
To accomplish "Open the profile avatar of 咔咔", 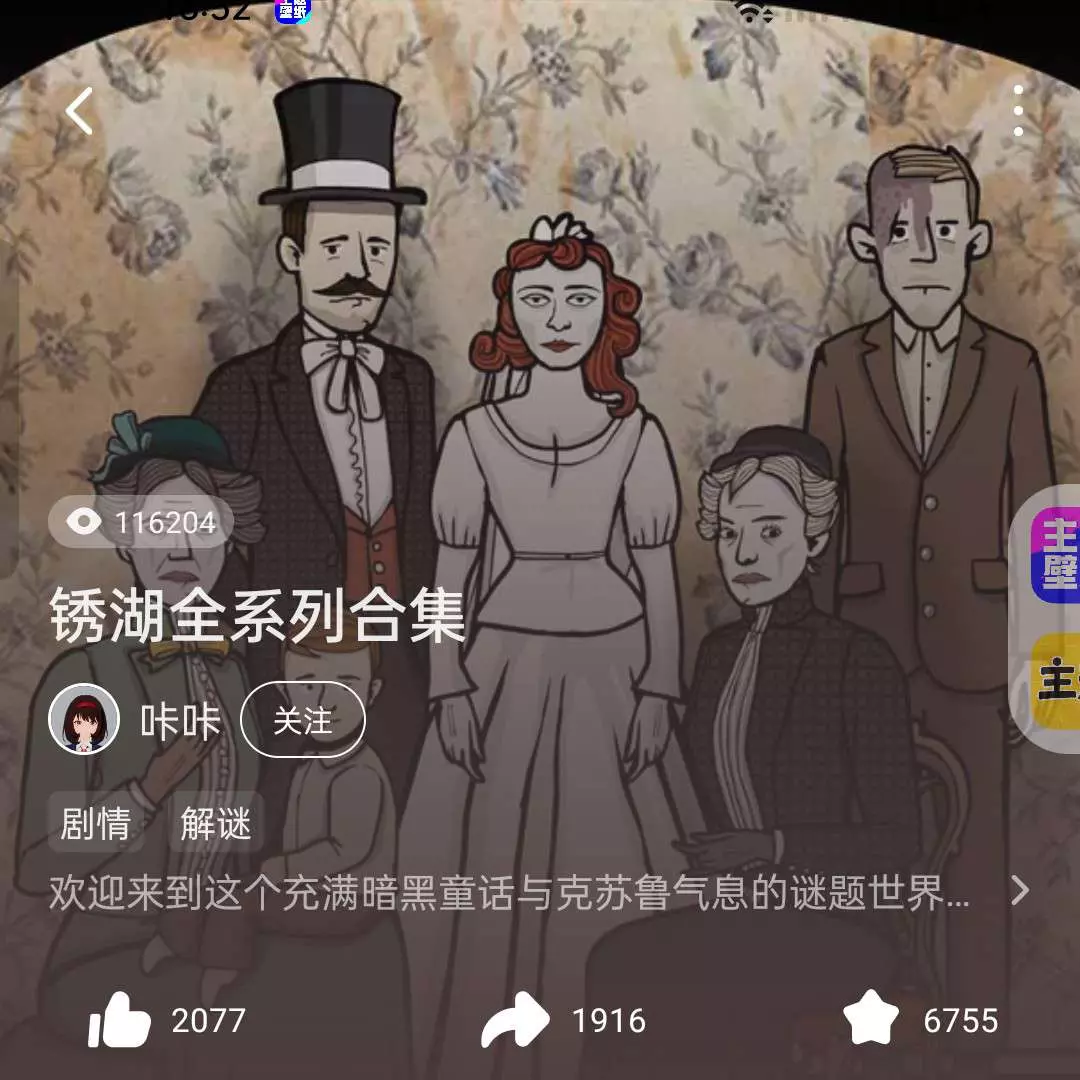I will click(x=84, y=720).
